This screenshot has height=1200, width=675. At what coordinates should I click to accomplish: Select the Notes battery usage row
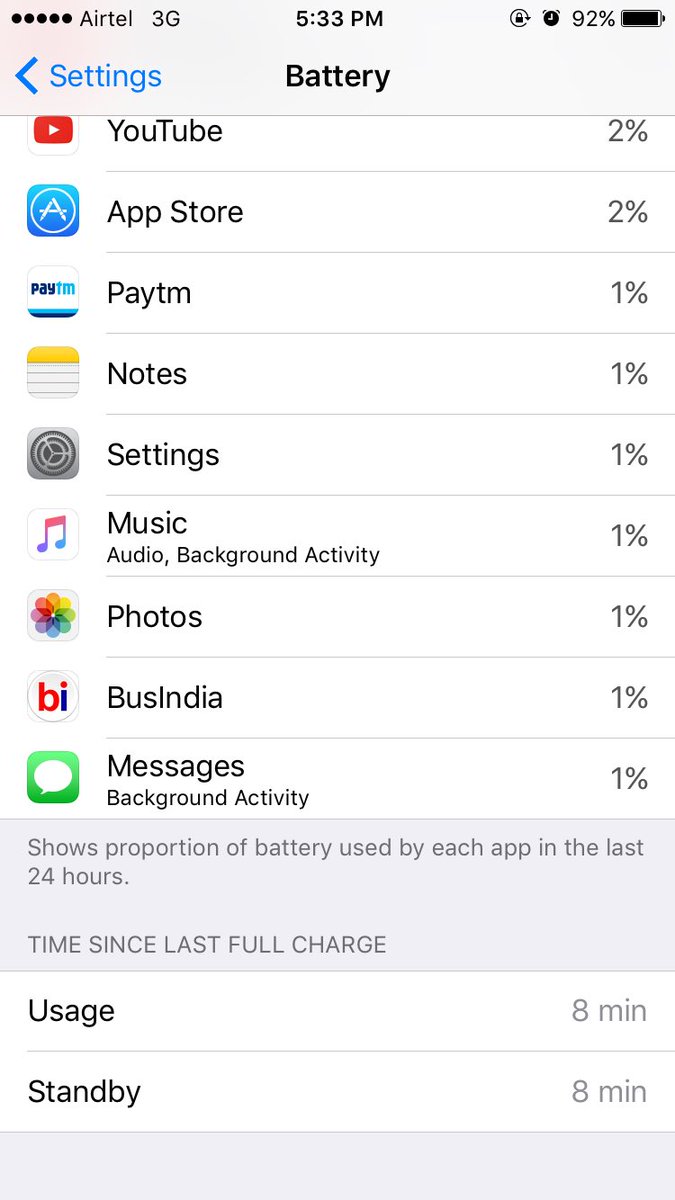tap(337, 374)
